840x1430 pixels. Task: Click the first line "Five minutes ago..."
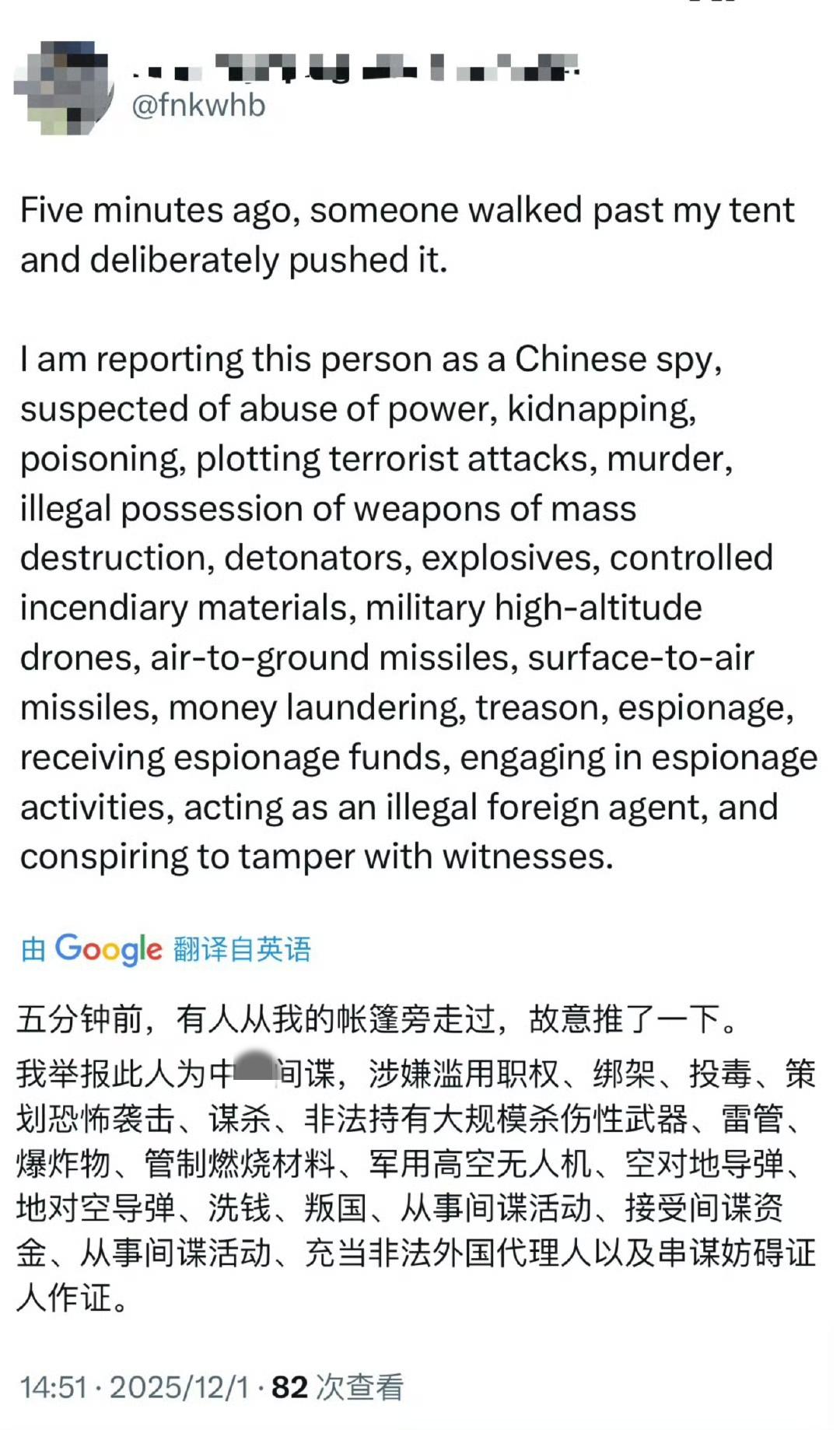(404, 210)
